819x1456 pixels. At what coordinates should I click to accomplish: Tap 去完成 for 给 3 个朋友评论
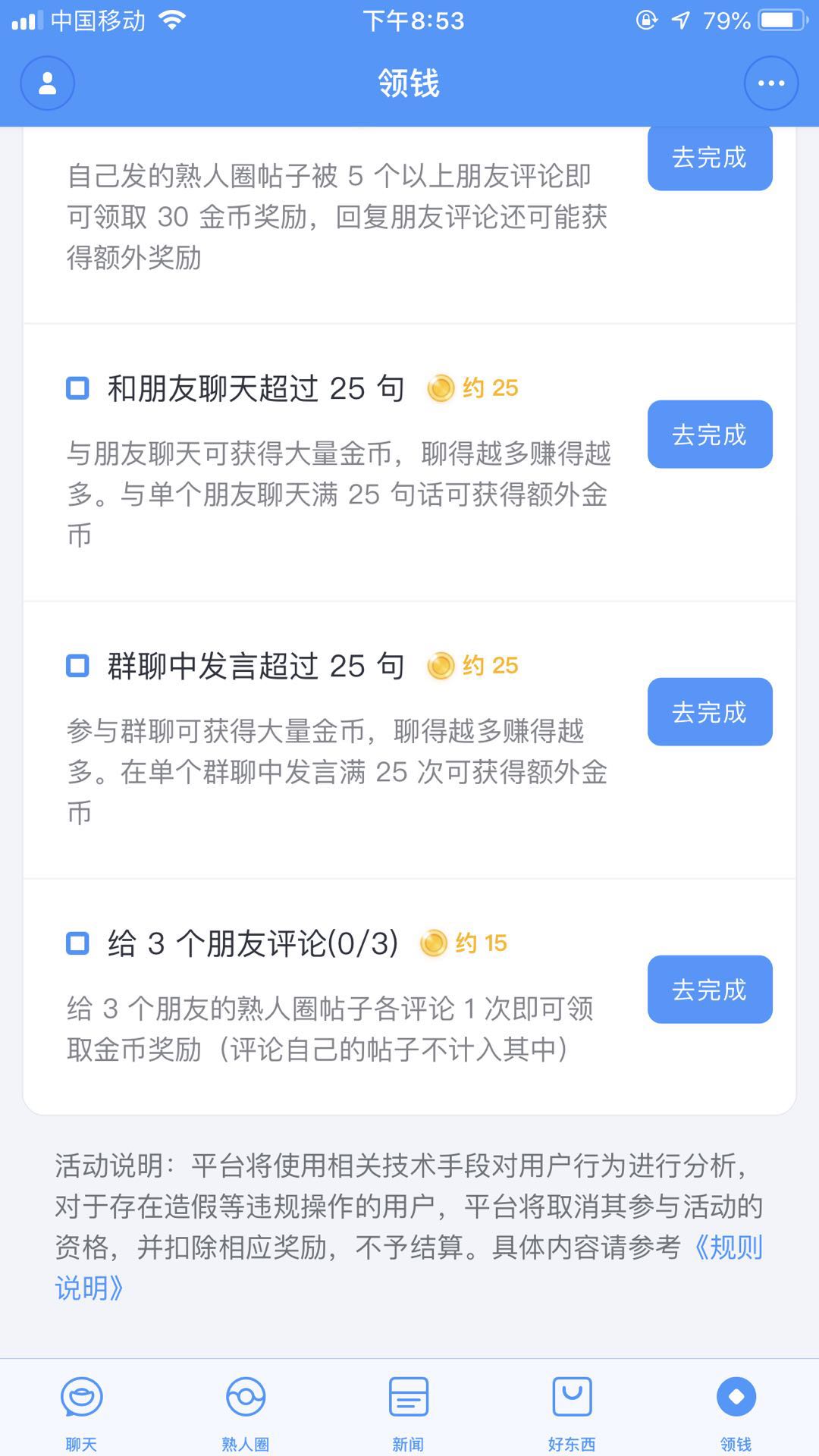click(x=710, y=990)
